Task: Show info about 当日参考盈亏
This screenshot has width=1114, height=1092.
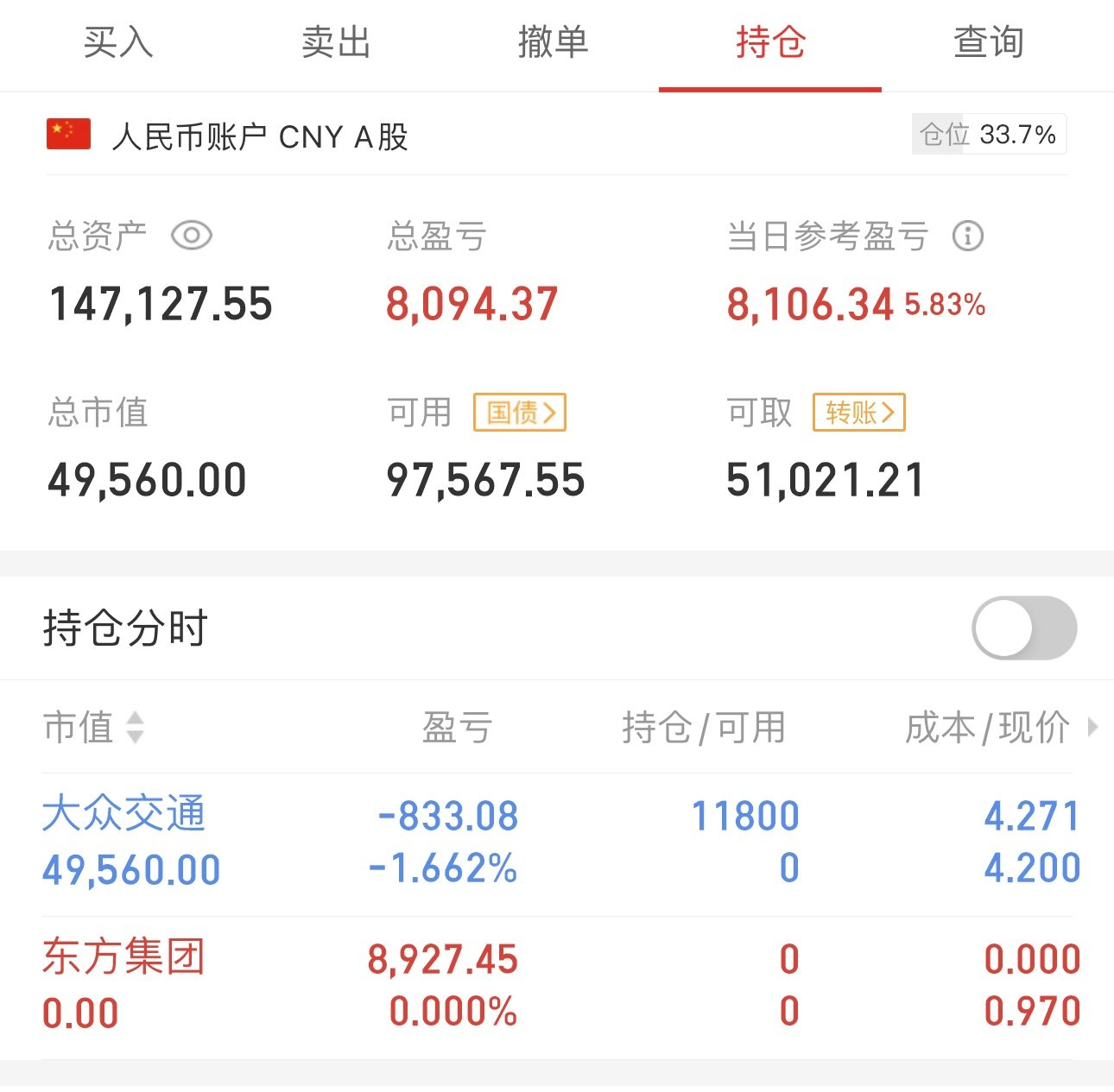Action: [x=967, y=236]
